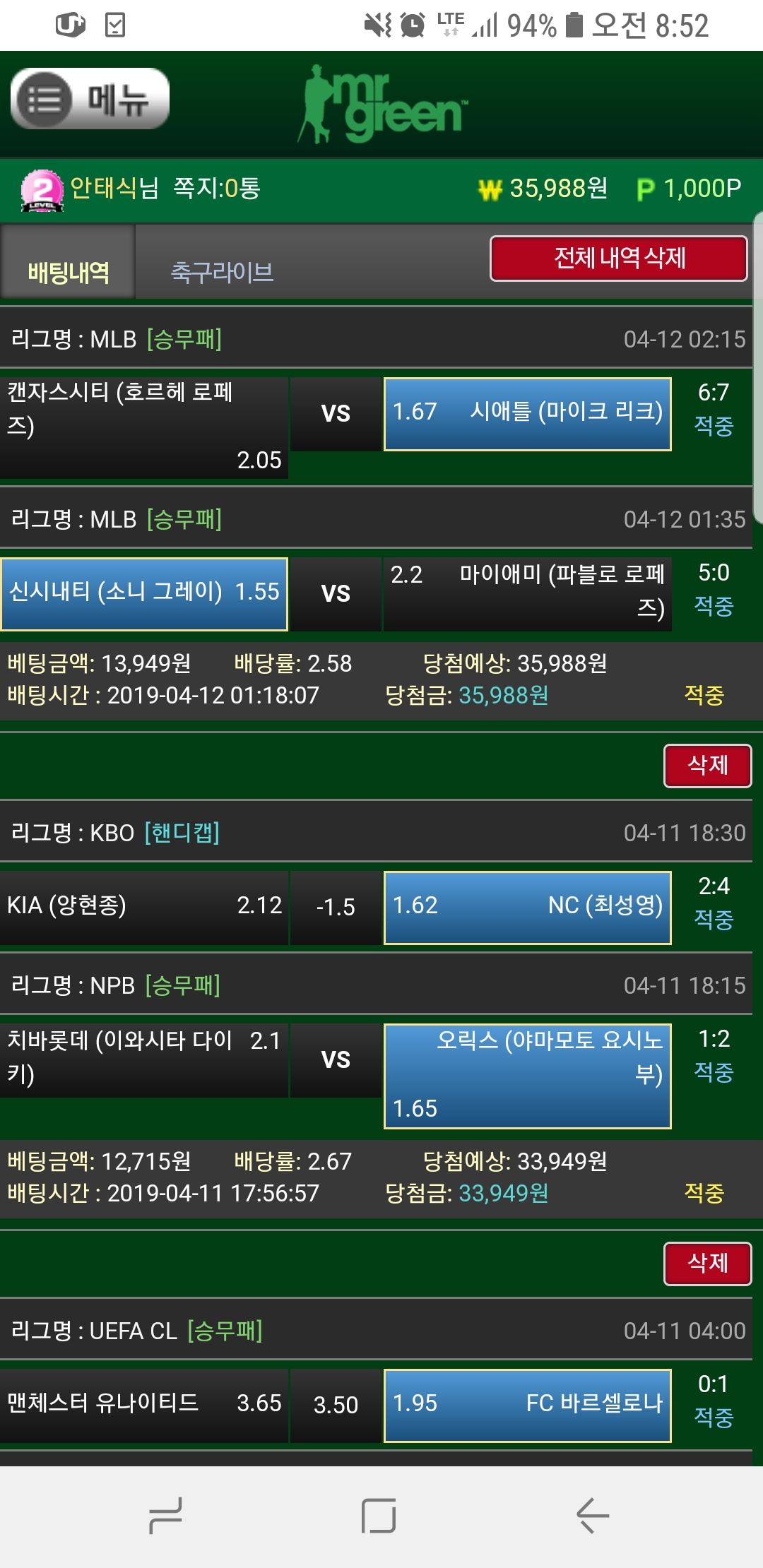Open recent apps from navigation bar

click(166, 1516)
